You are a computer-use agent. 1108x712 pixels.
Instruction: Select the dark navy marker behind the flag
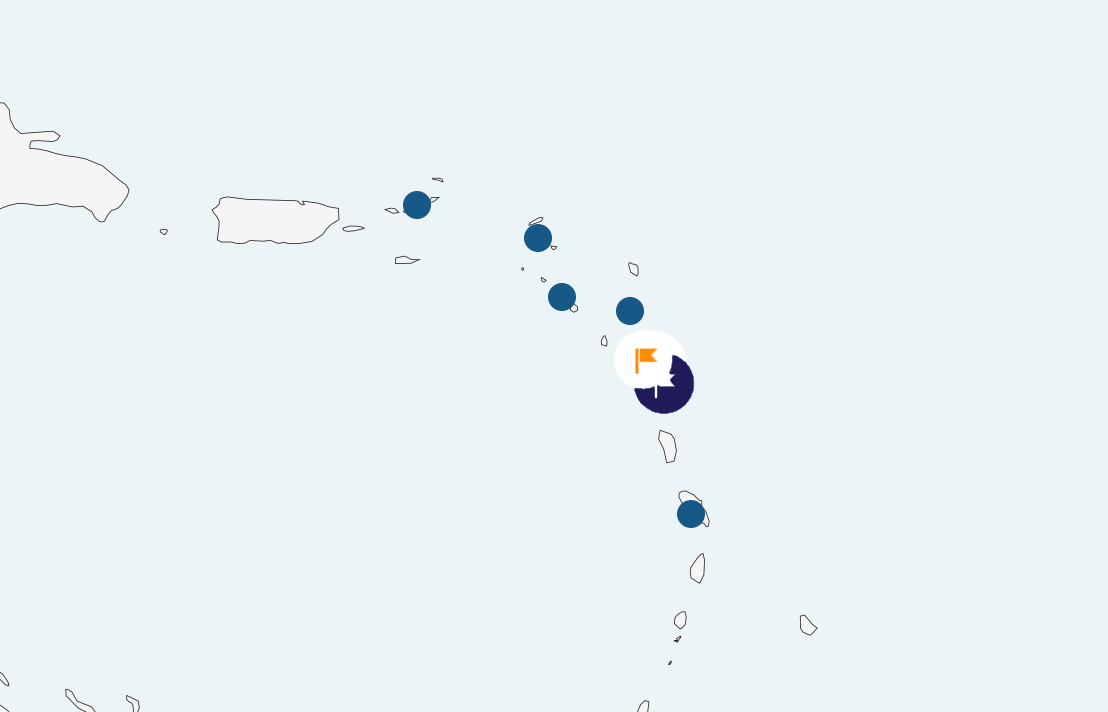click(672, 396)
